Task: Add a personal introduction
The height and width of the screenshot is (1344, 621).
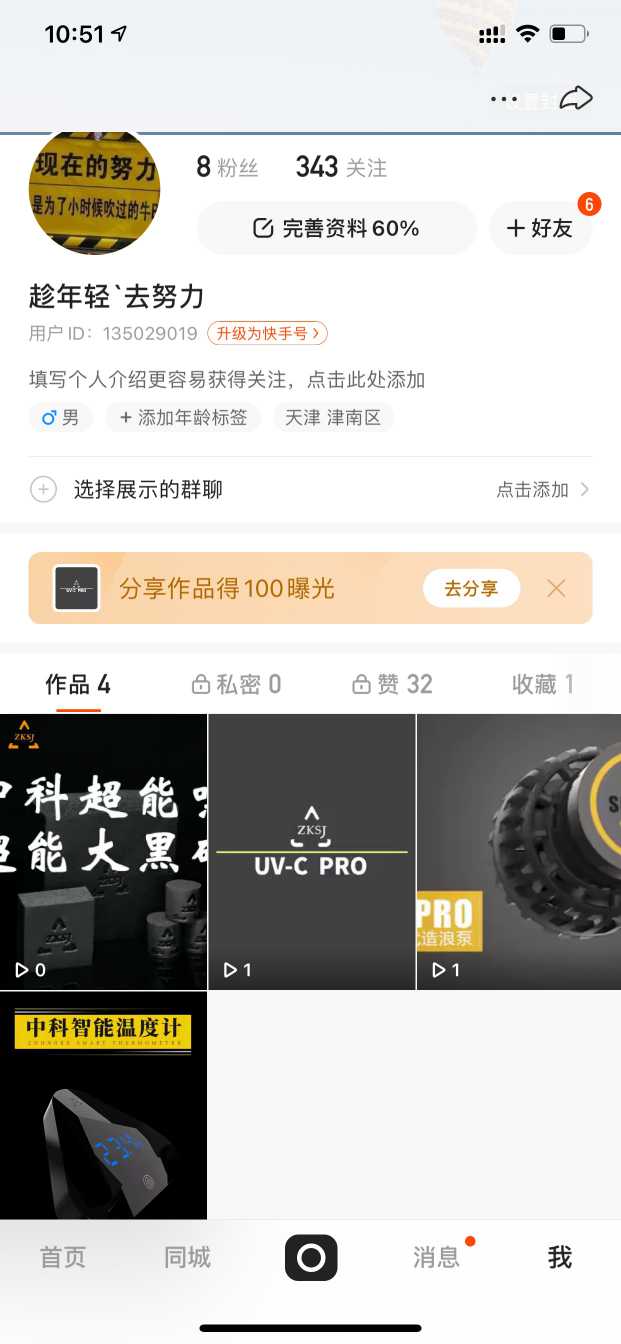Action: (x=227, y=380)
